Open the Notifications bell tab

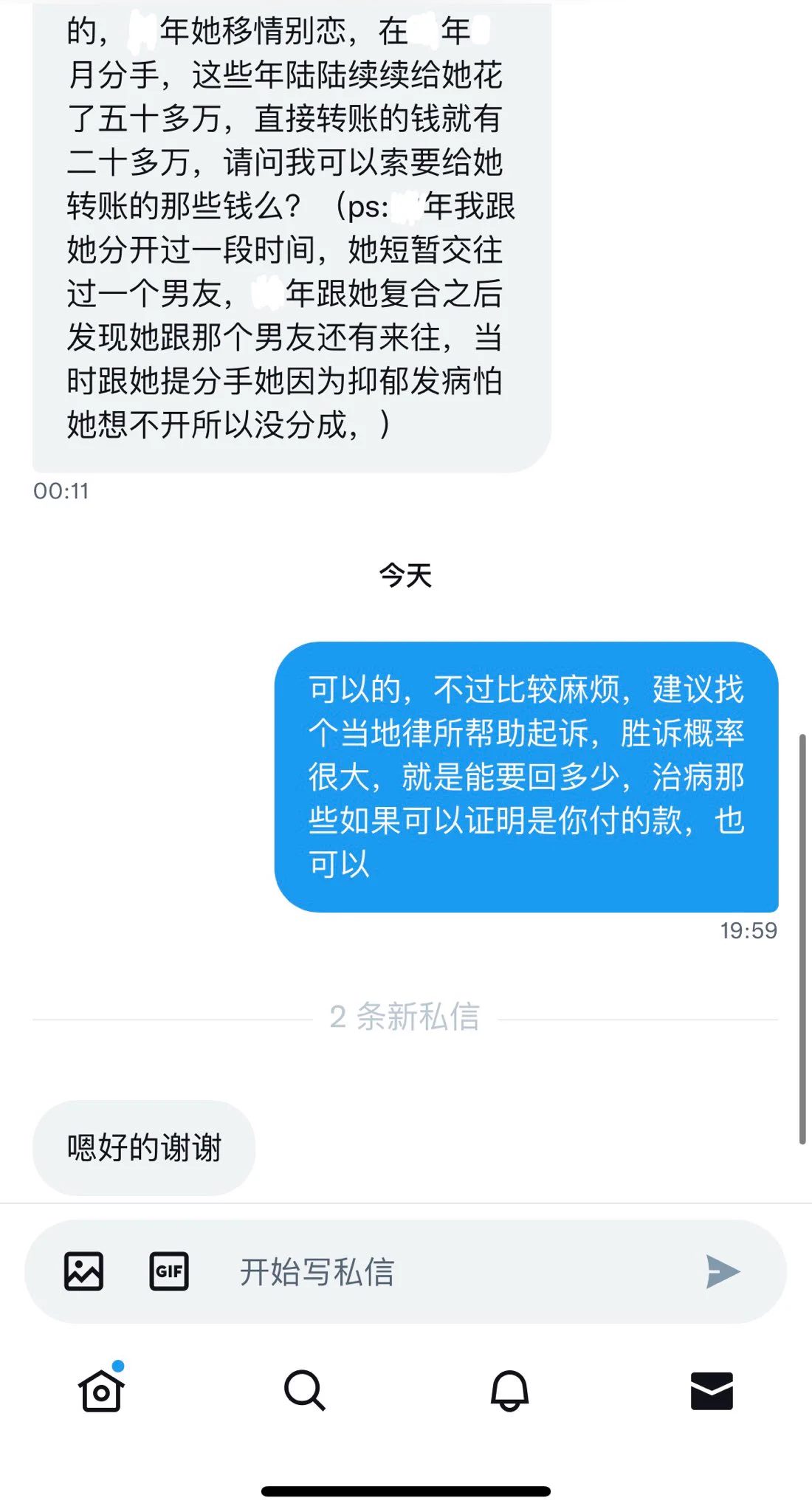click(x=509, y=1391)
